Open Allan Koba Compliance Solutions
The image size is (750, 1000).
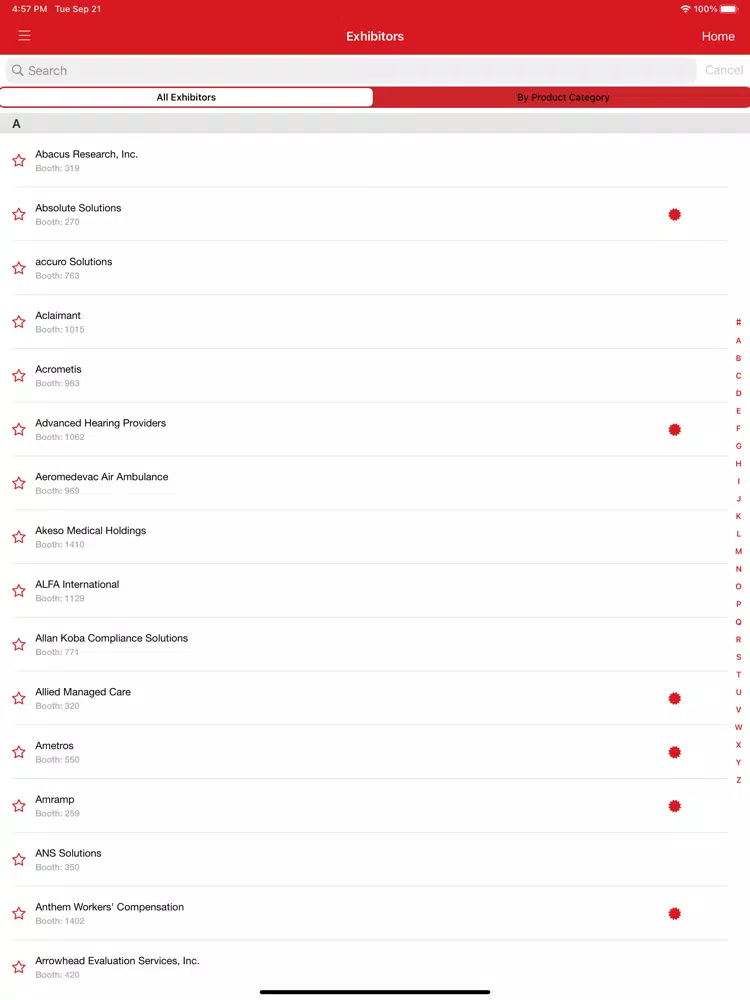point(370,644)
